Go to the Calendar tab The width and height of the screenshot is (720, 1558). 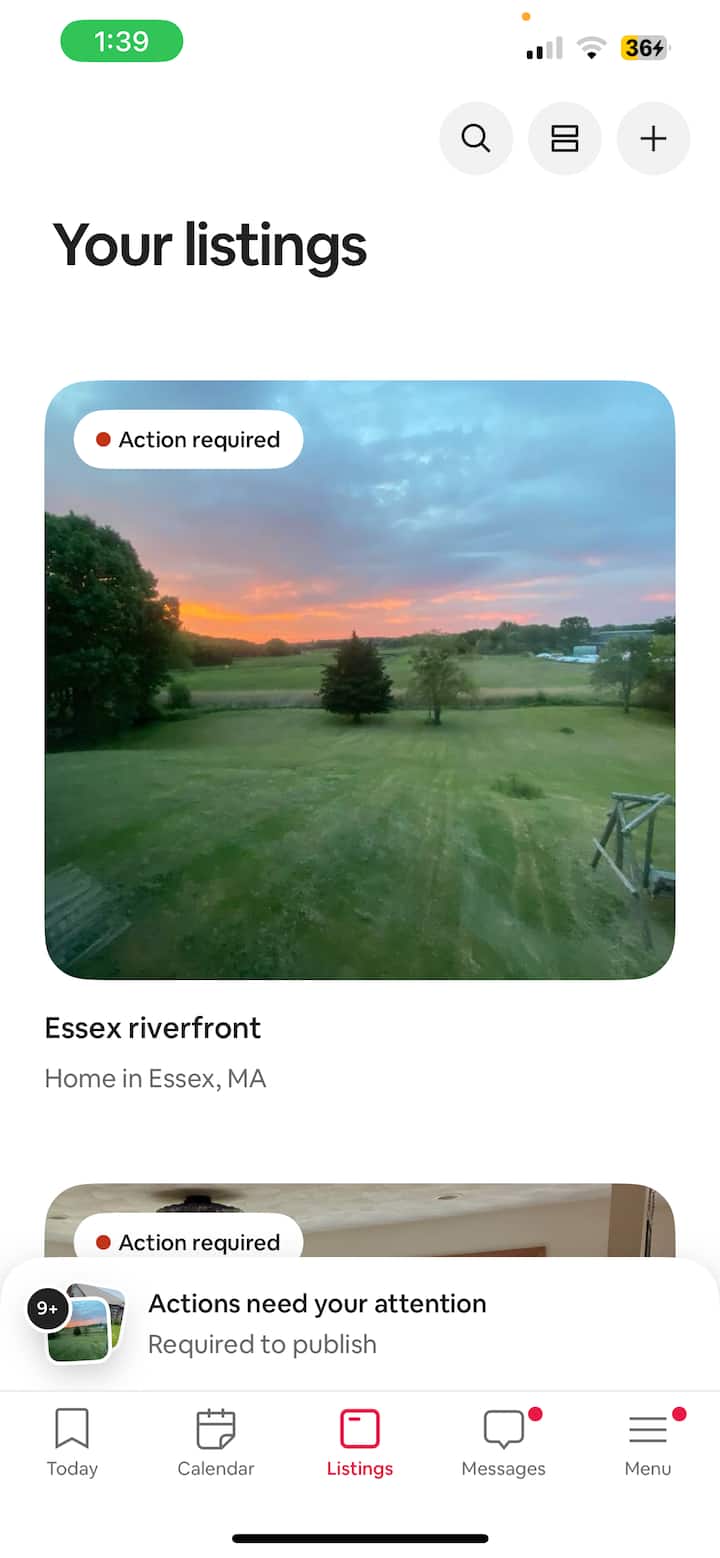click(x=216, y=1442)
